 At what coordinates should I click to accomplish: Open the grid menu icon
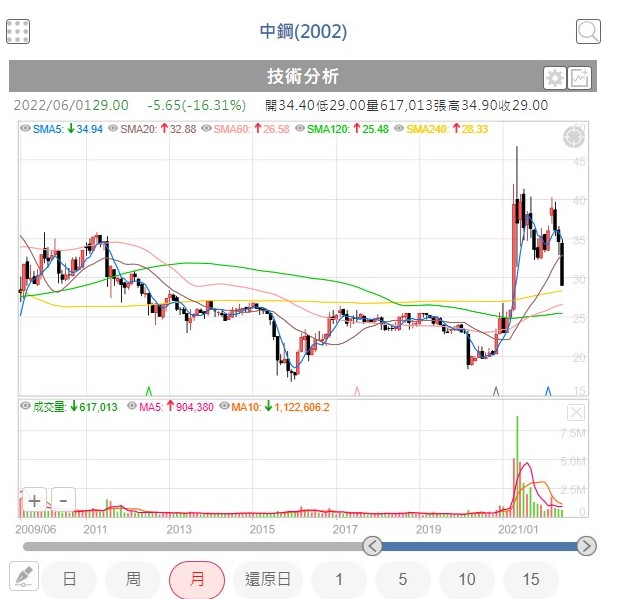[18, 31]
